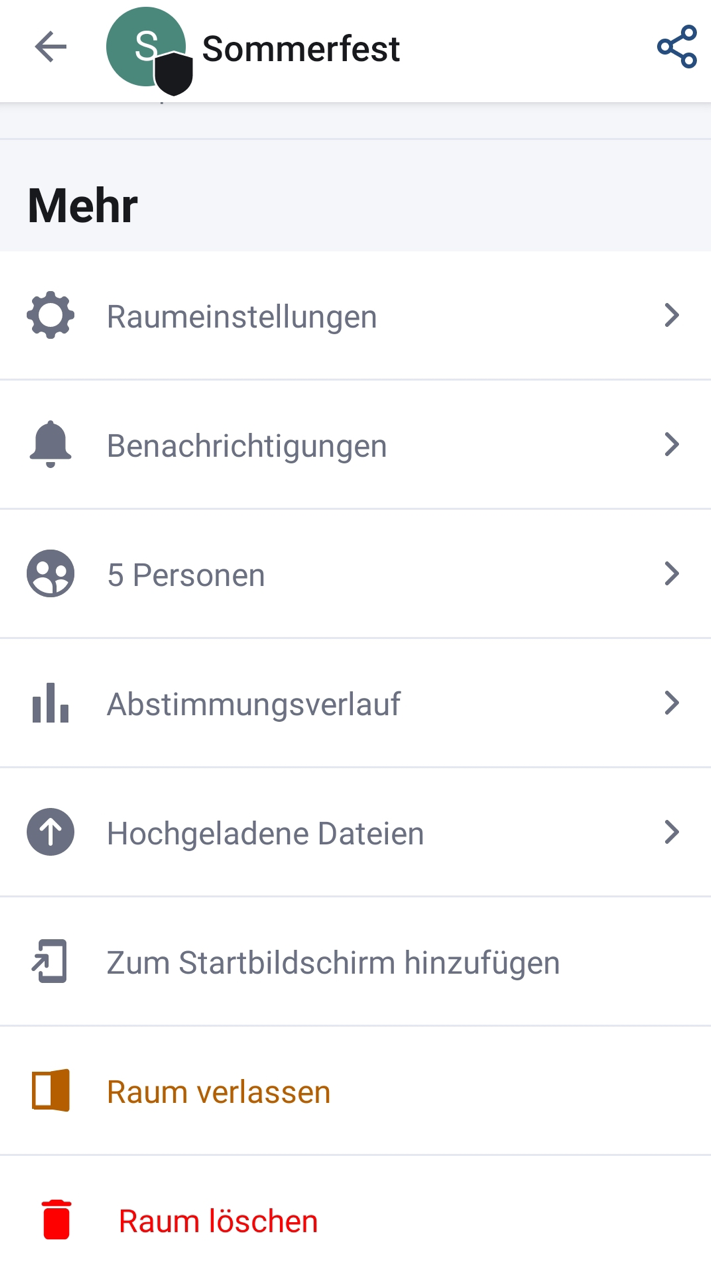Open Abstimmungsverlauf
The image size is (711, 1280).
355,704
